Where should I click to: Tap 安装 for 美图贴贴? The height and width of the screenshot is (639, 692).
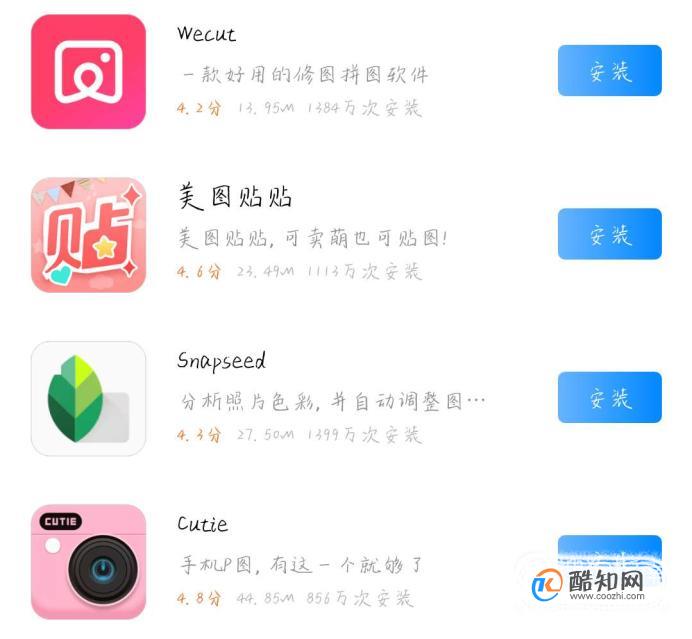pyautogui.click(x=609, y=234)
